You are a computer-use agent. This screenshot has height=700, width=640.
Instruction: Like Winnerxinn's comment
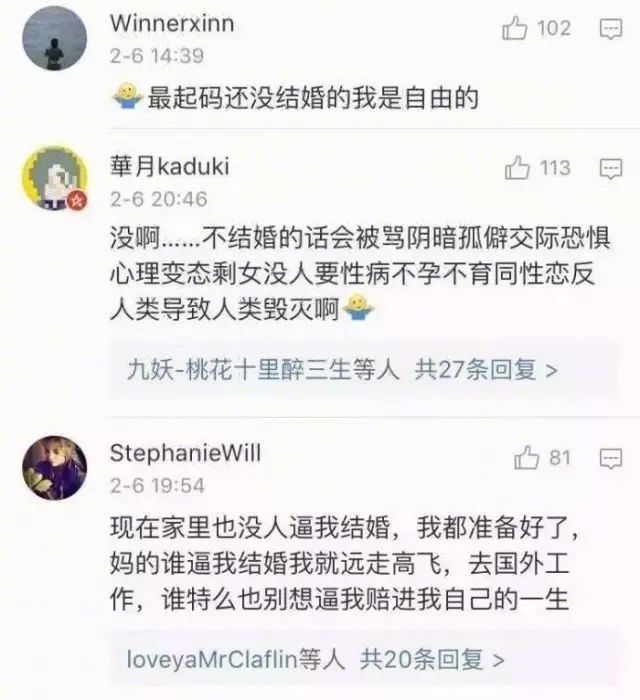tap(516, 30)
